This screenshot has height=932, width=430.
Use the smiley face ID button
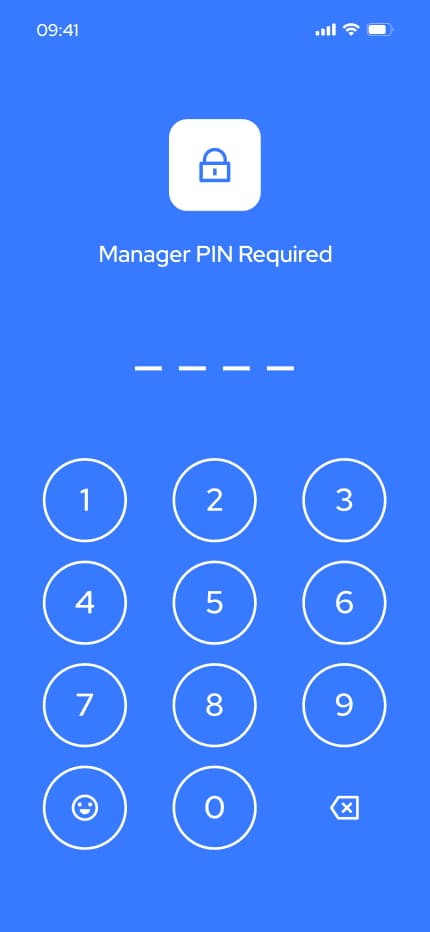85,808
